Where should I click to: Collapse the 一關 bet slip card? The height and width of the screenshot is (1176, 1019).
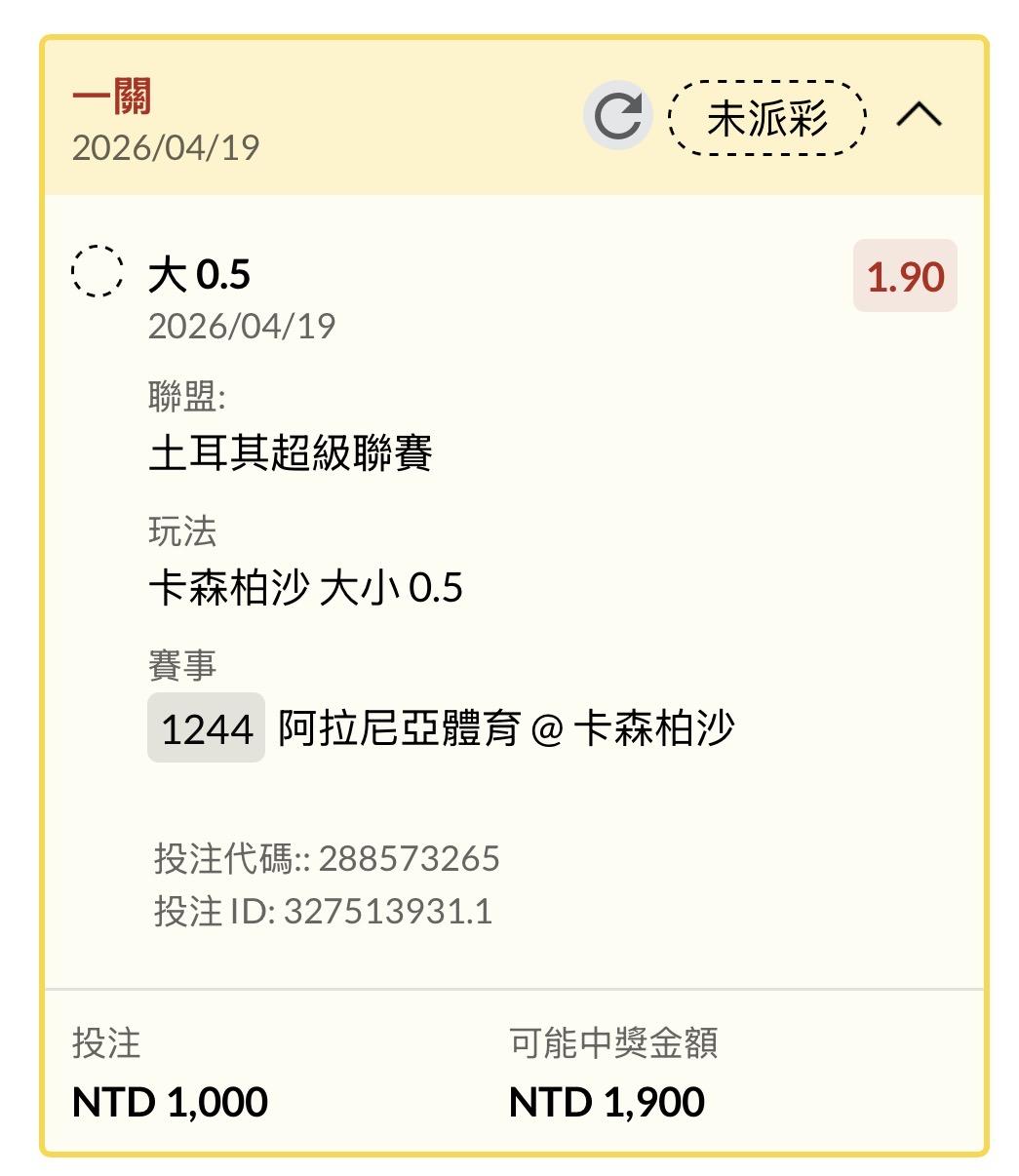pos(919,116)
